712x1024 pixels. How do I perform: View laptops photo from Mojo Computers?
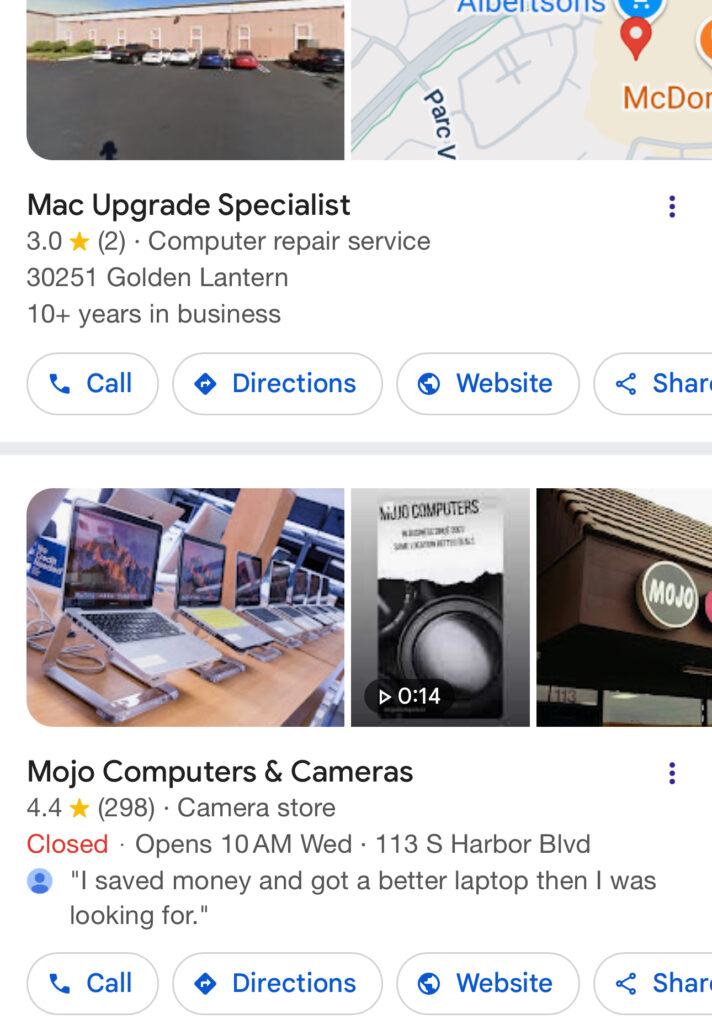click(x=185, y=607)
